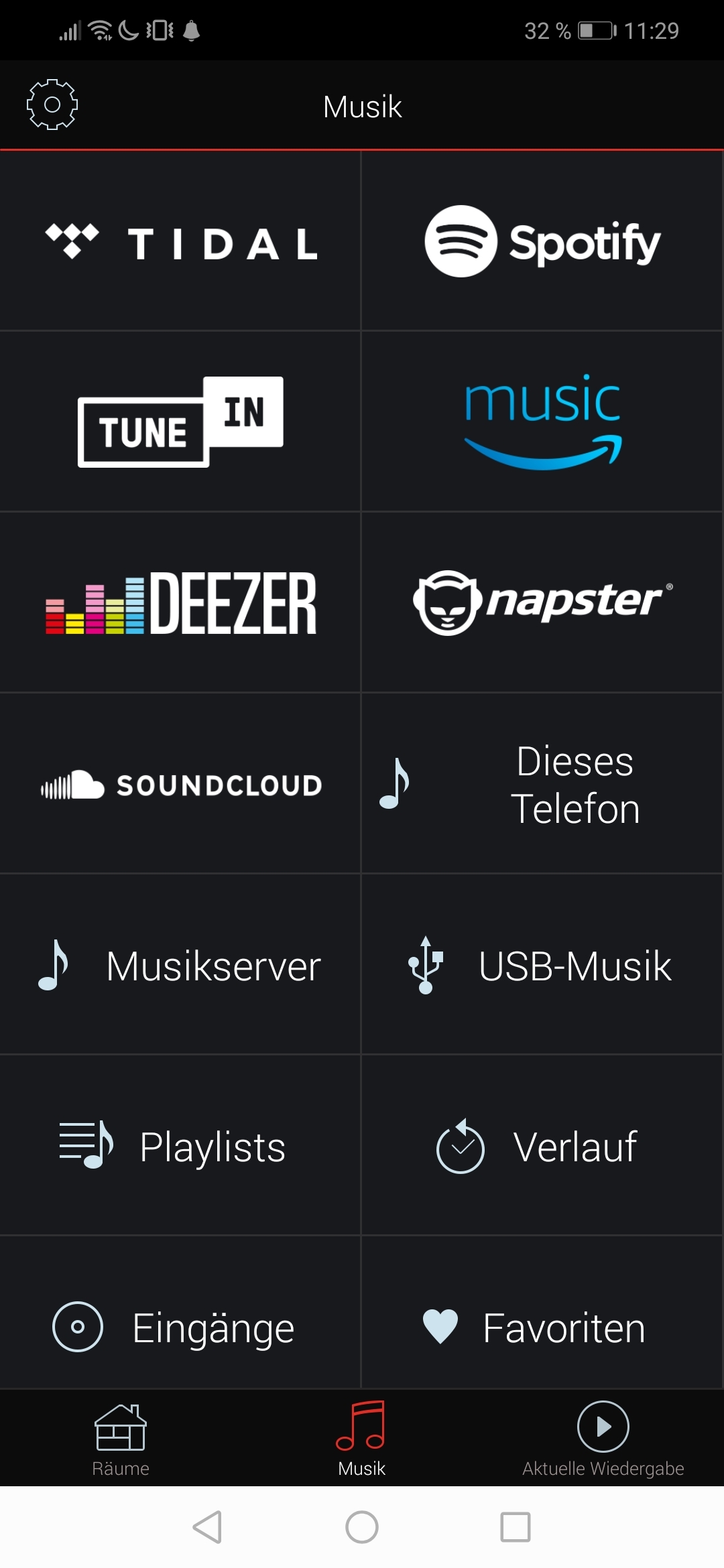Open TuneIn radio

180,422
